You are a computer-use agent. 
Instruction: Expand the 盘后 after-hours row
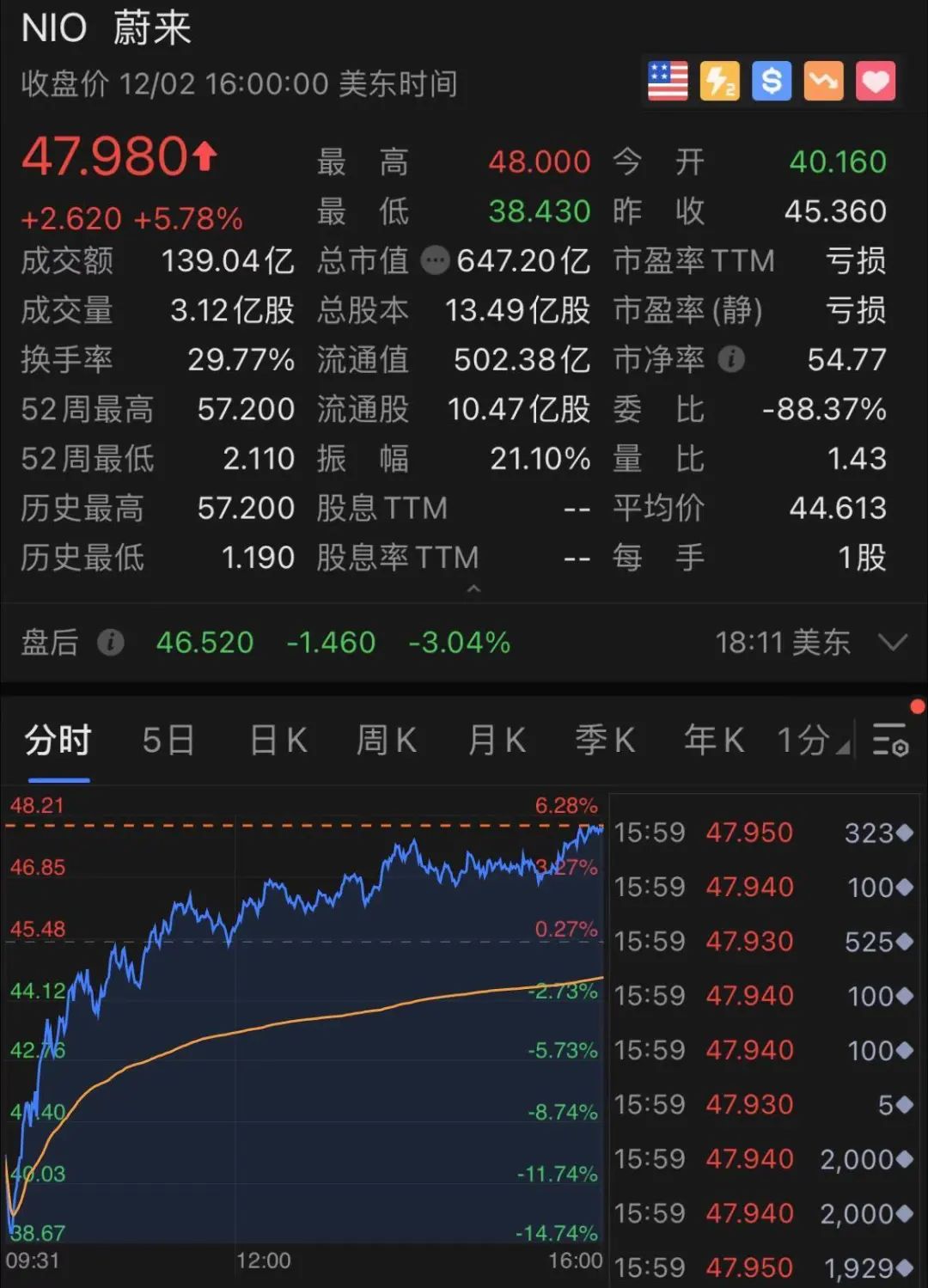(x=894, y=642)
